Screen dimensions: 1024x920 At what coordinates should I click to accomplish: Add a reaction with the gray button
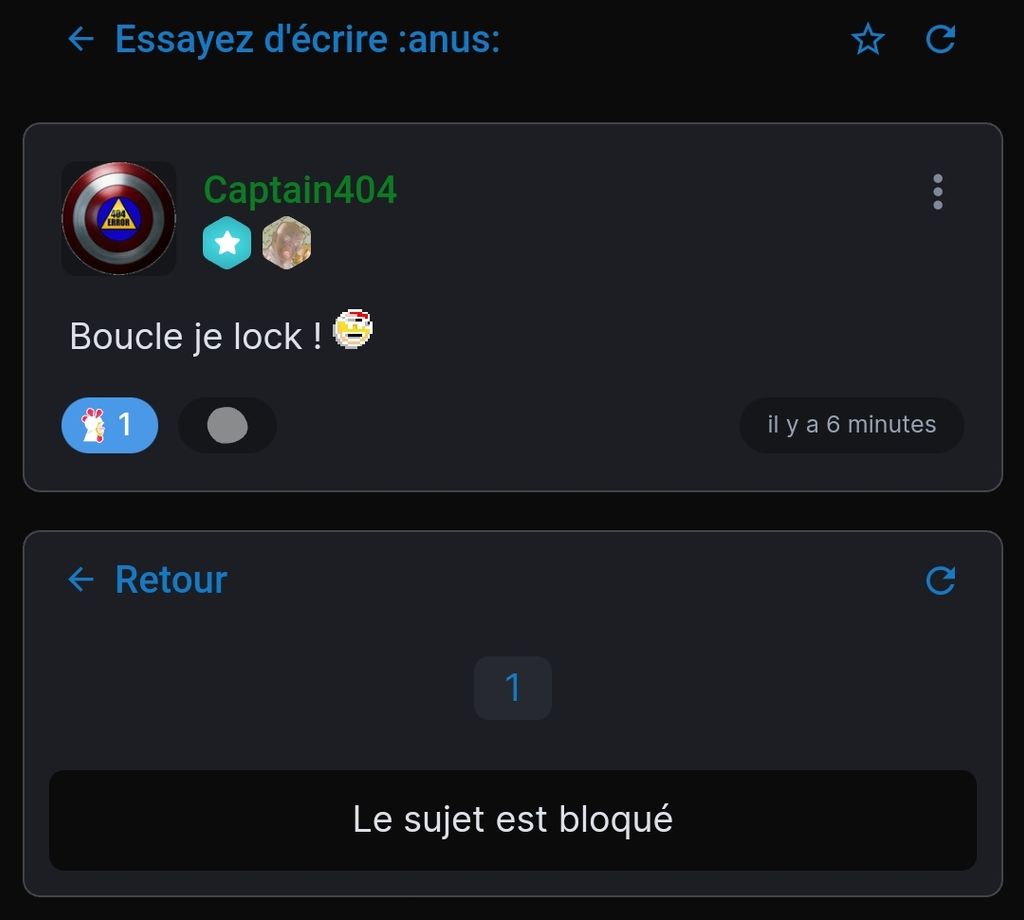tap(227, 425)
